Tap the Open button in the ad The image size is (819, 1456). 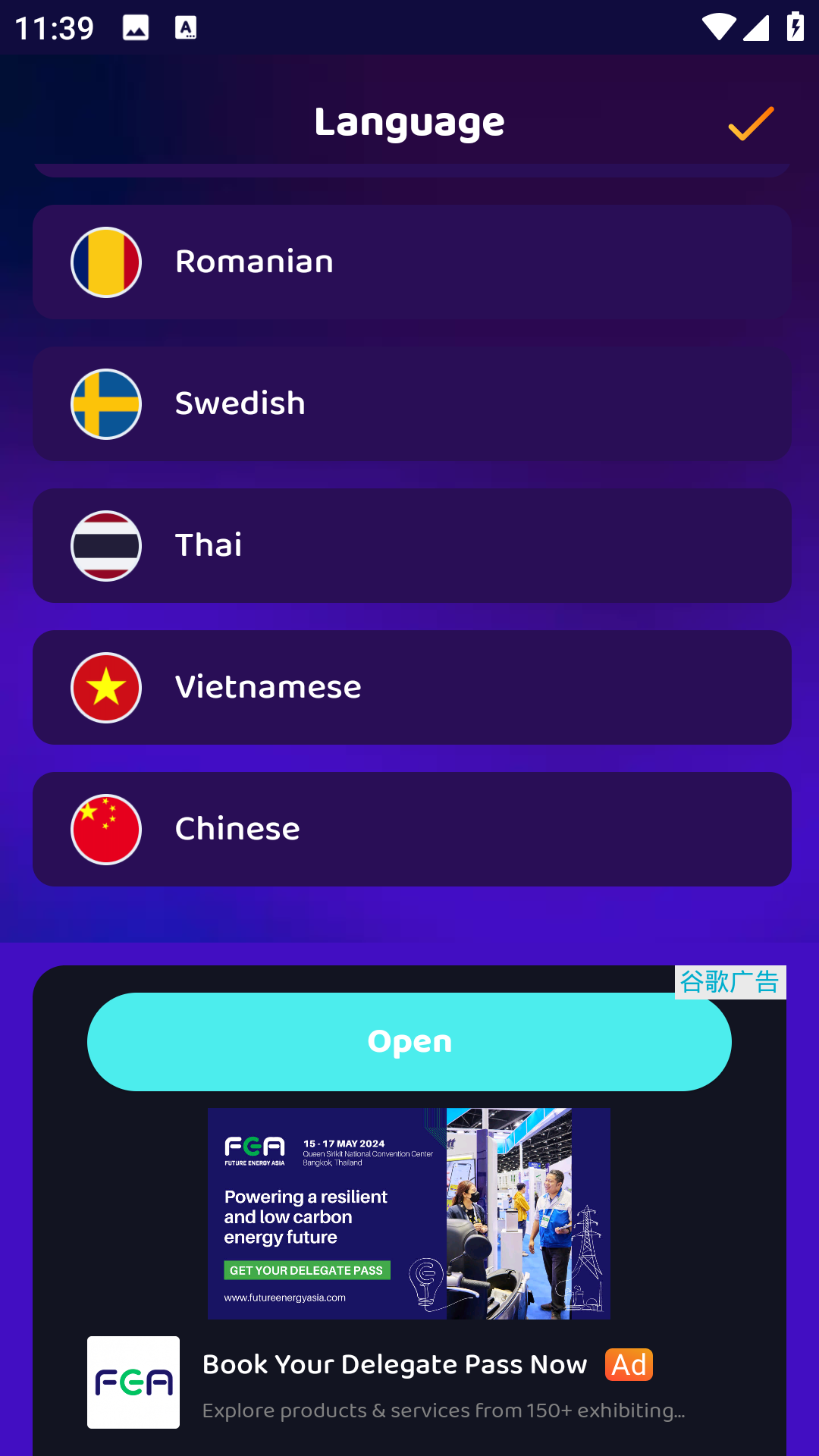(409, 1041)
